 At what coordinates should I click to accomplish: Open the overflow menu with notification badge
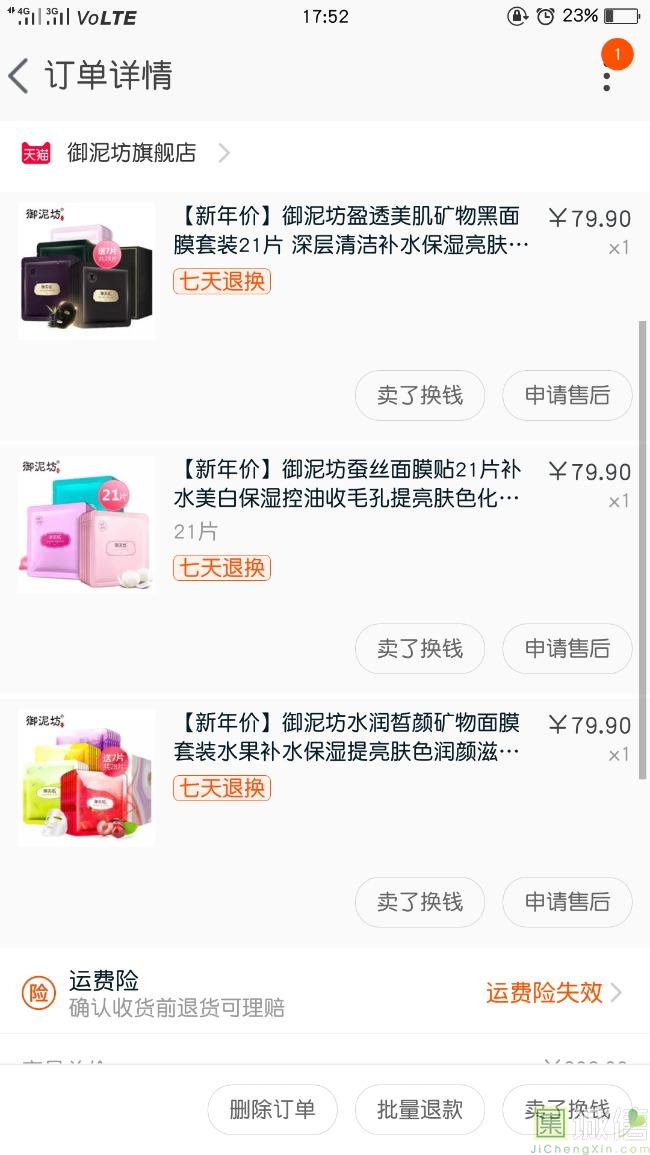[x=607, y=73]
